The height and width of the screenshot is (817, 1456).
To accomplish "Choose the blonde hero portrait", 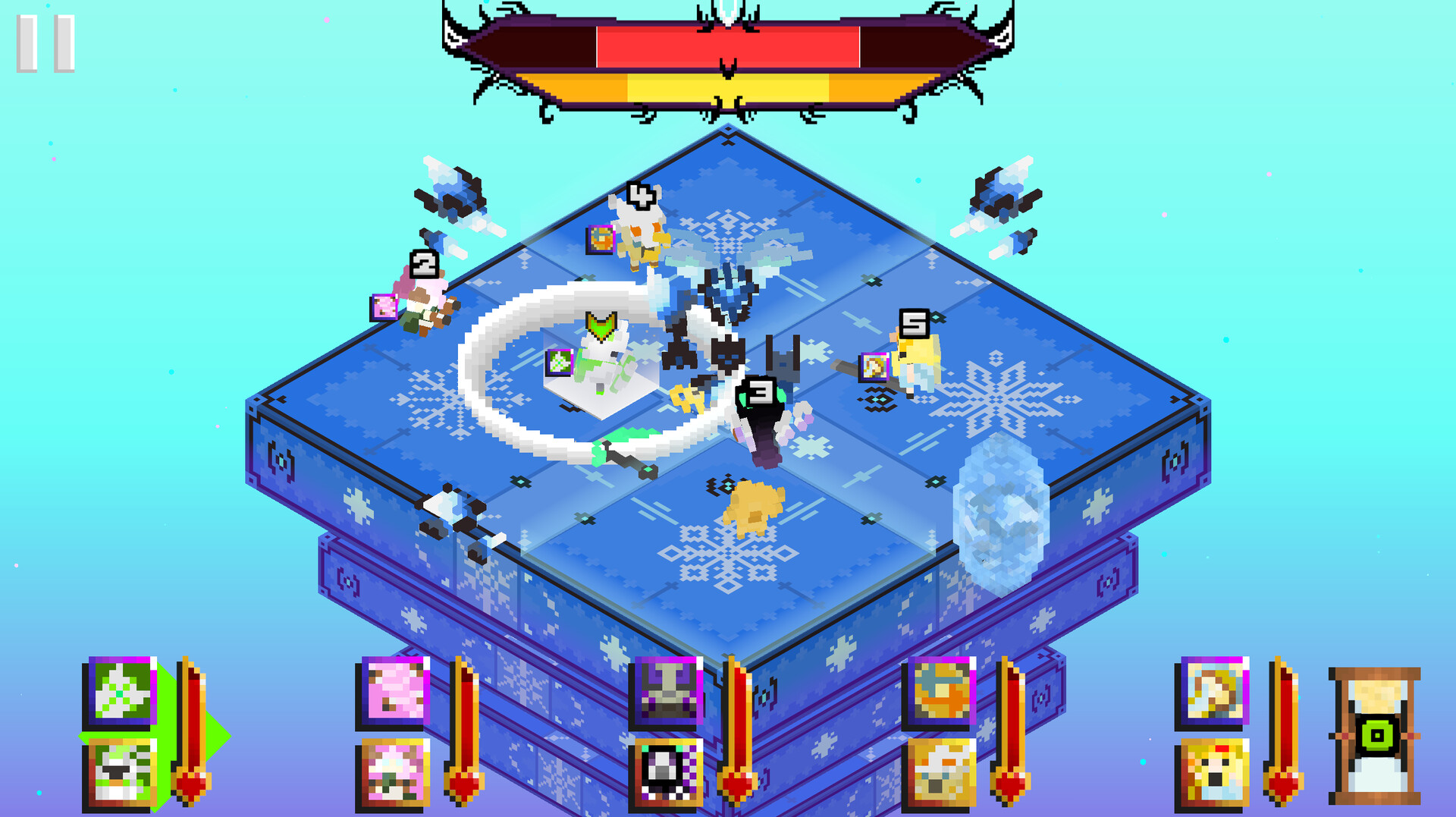I will (x=1214, y=772).
